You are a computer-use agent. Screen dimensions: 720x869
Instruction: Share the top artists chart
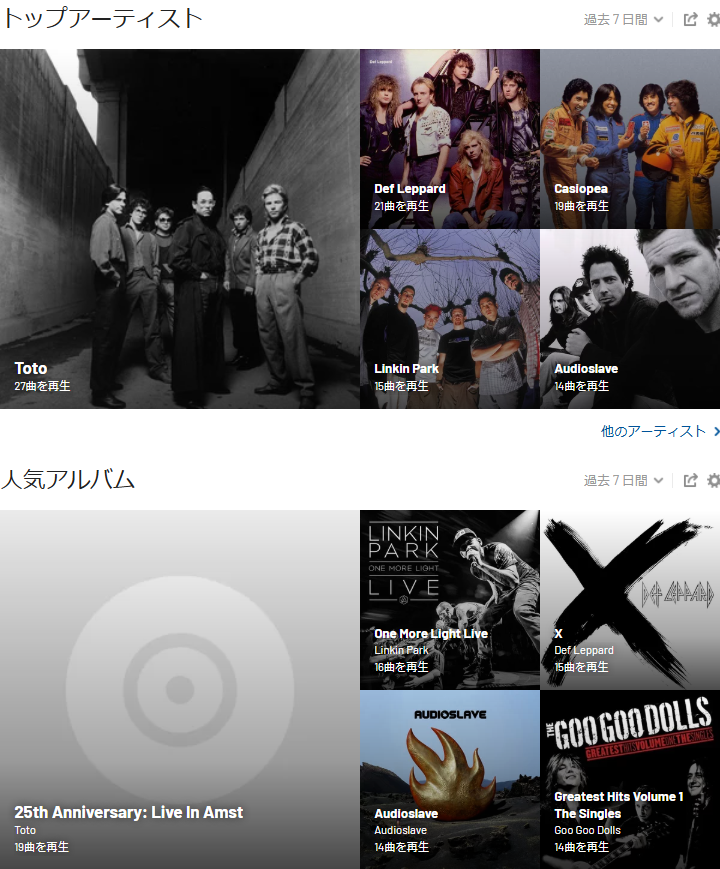[x=690, y=20]
